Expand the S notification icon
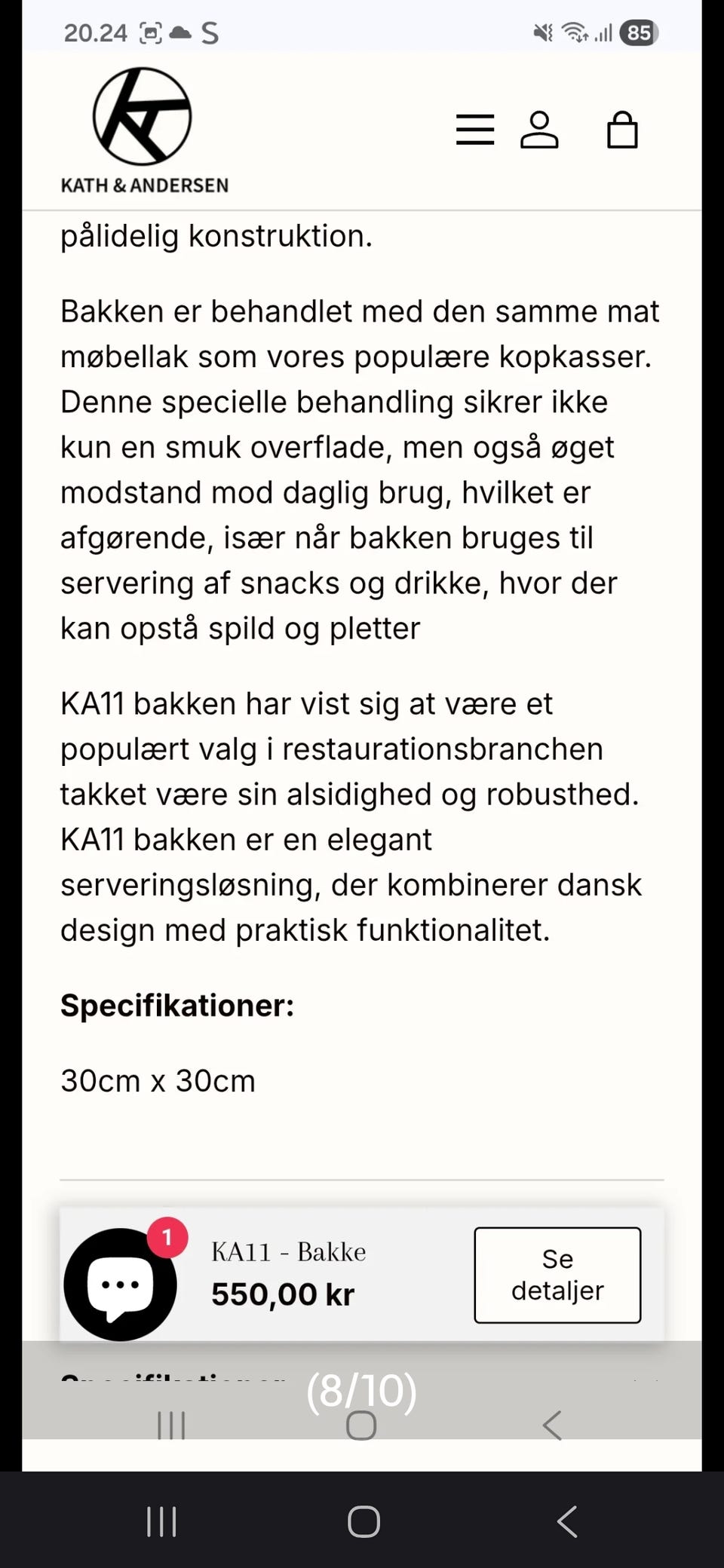724x1568 pixels. pyautogui.click(x=211, y=32)
